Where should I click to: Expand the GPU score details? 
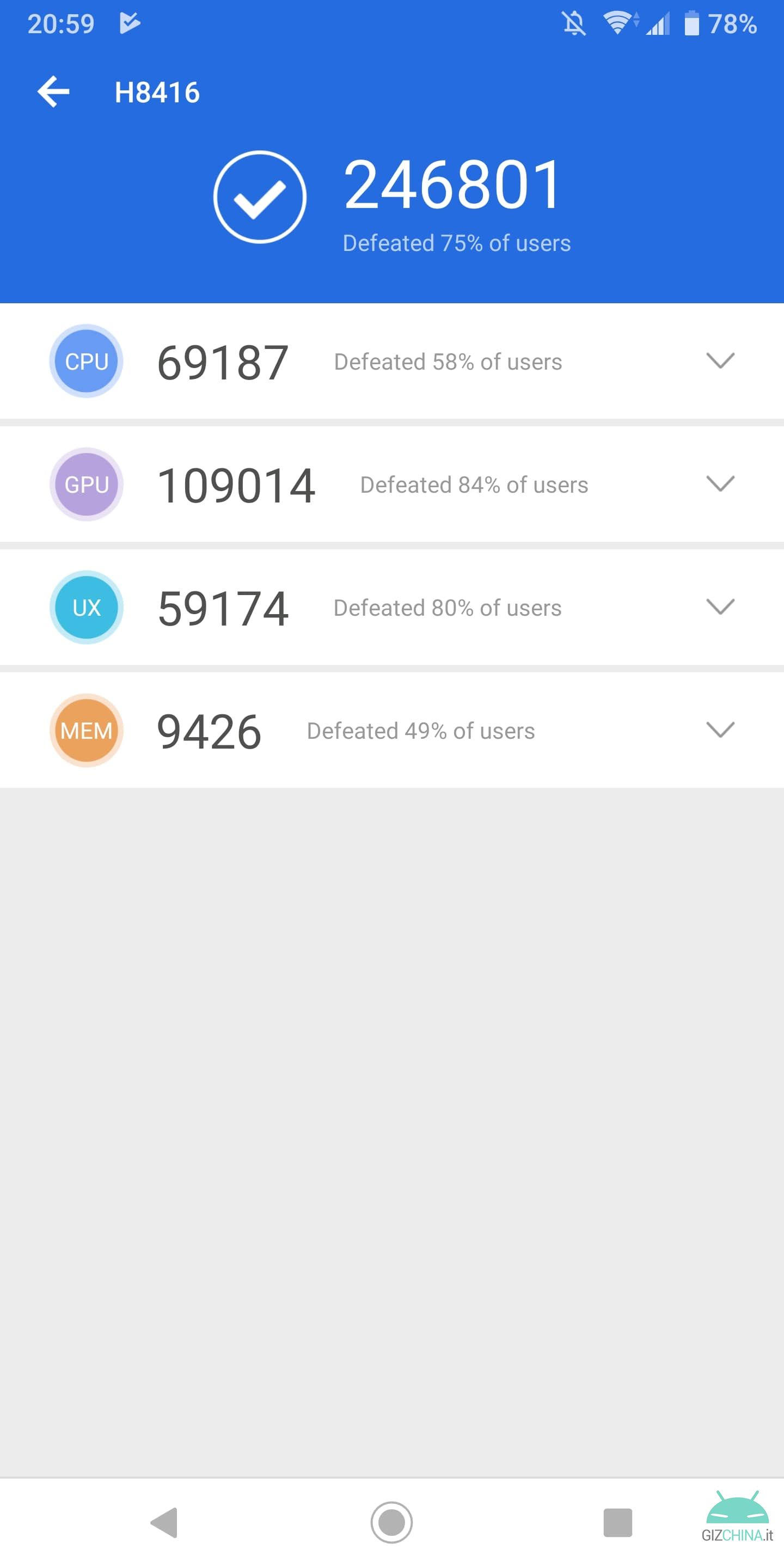click(720, 483)
